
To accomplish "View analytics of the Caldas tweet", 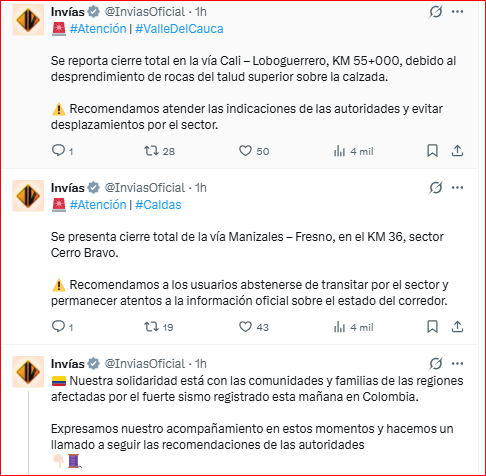I will point(353,327).
